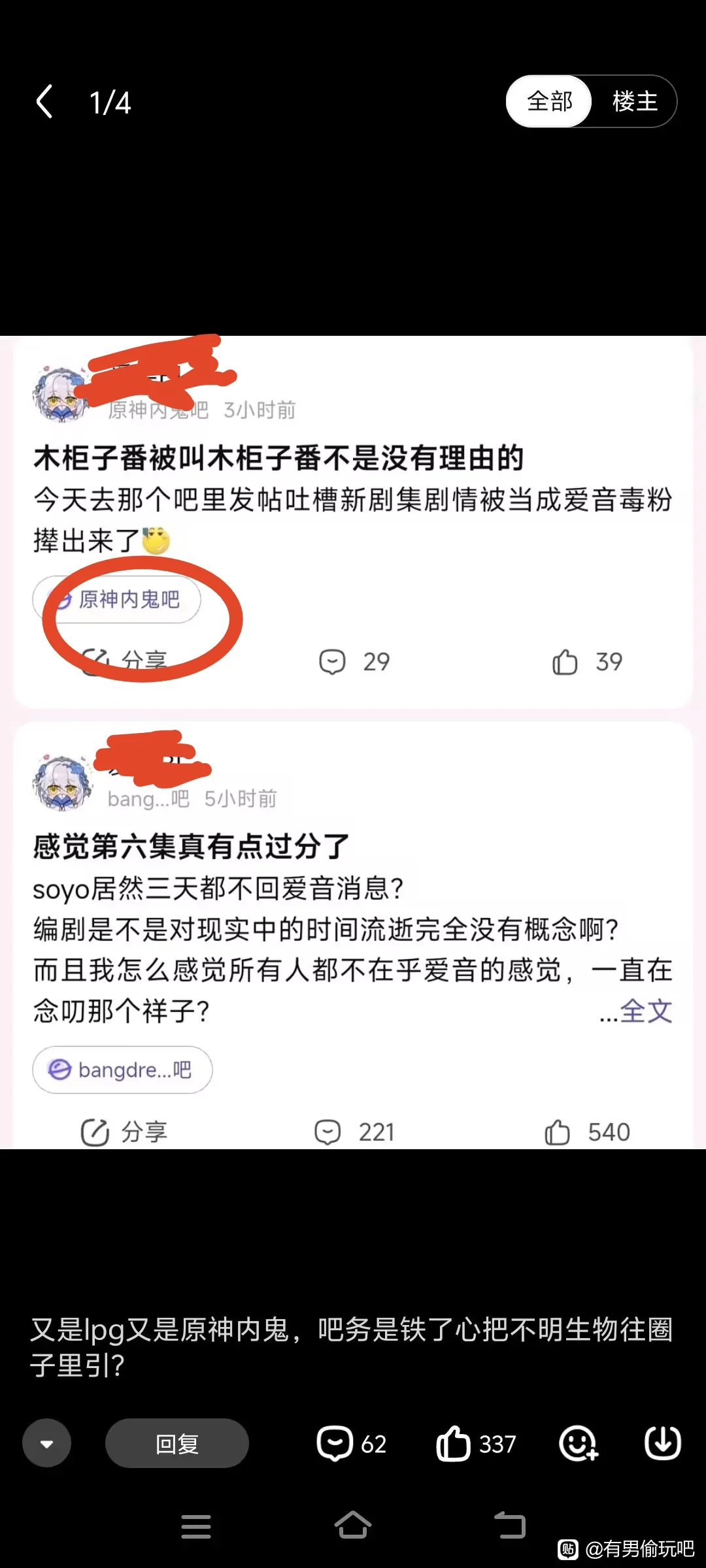This screenshot has width=706, height=1568.
Task: Open the 62 comments
Action: click(352, 1443)
